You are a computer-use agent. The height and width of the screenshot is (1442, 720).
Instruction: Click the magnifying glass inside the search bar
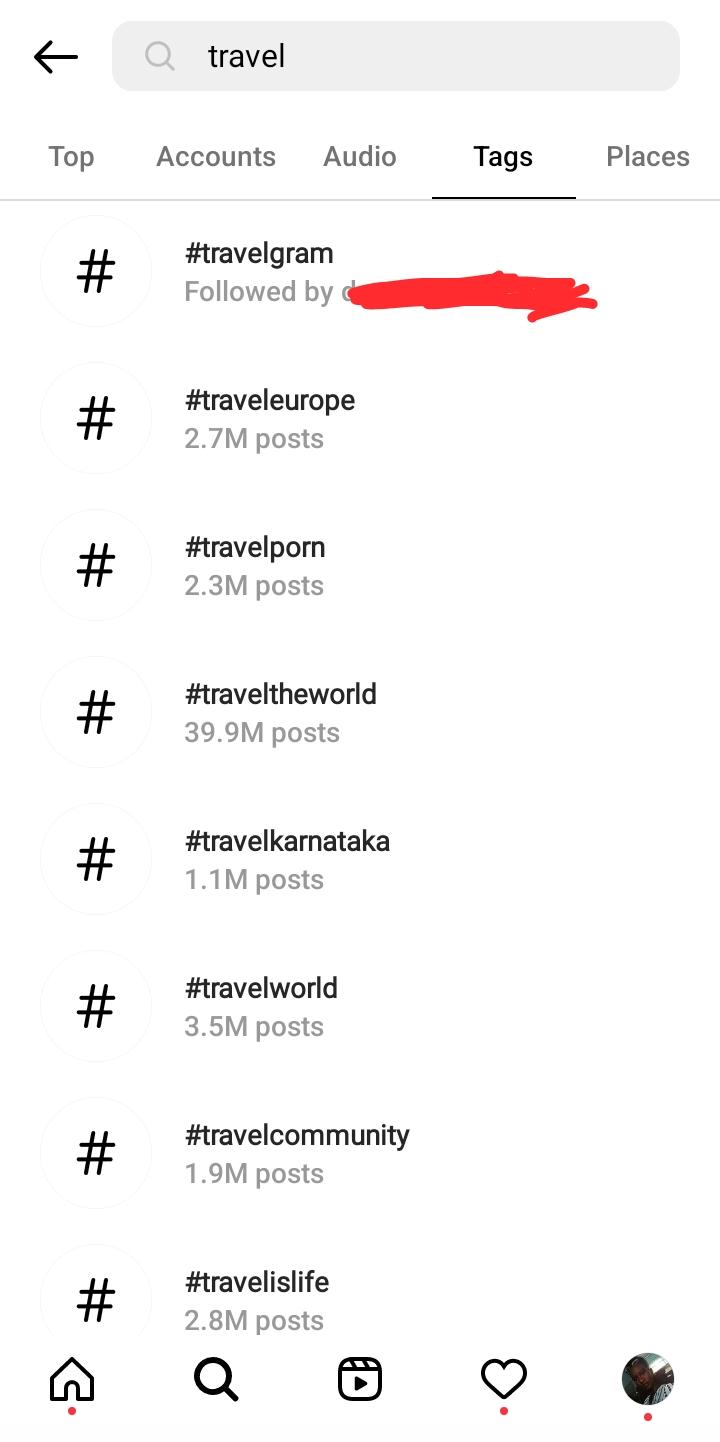159,57
